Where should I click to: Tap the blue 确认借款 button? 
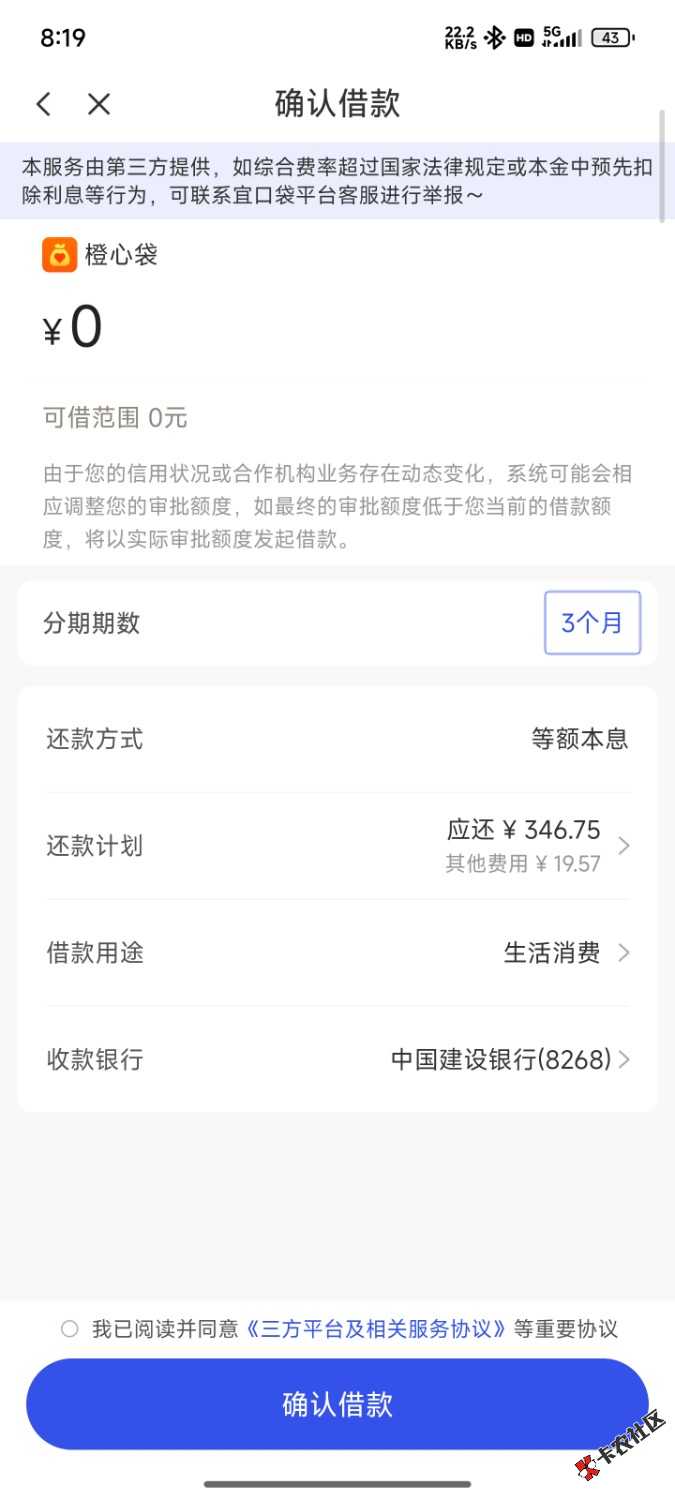click(337, 1404)
